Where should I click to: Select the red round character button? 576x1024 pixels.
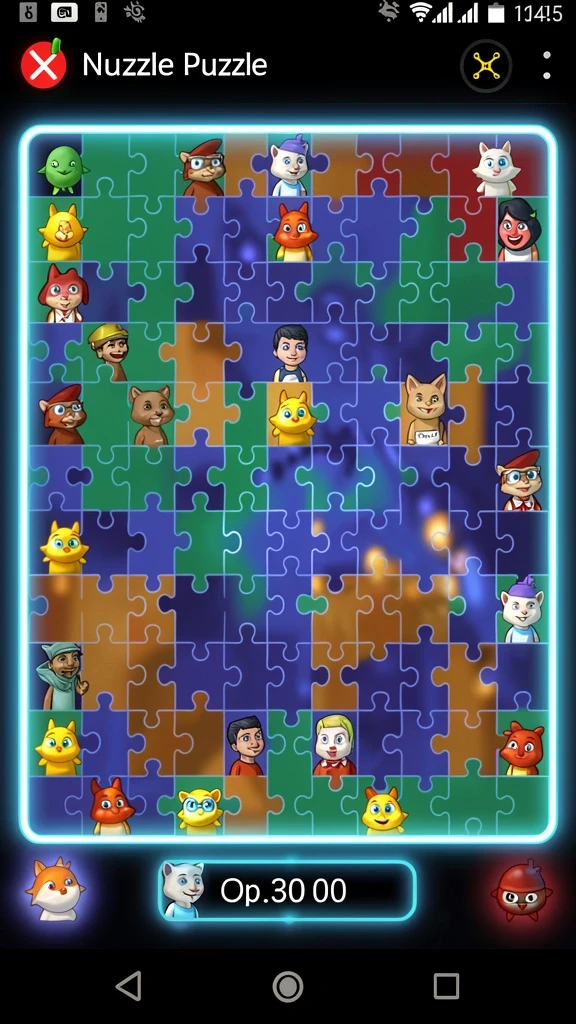click(520, 890)
